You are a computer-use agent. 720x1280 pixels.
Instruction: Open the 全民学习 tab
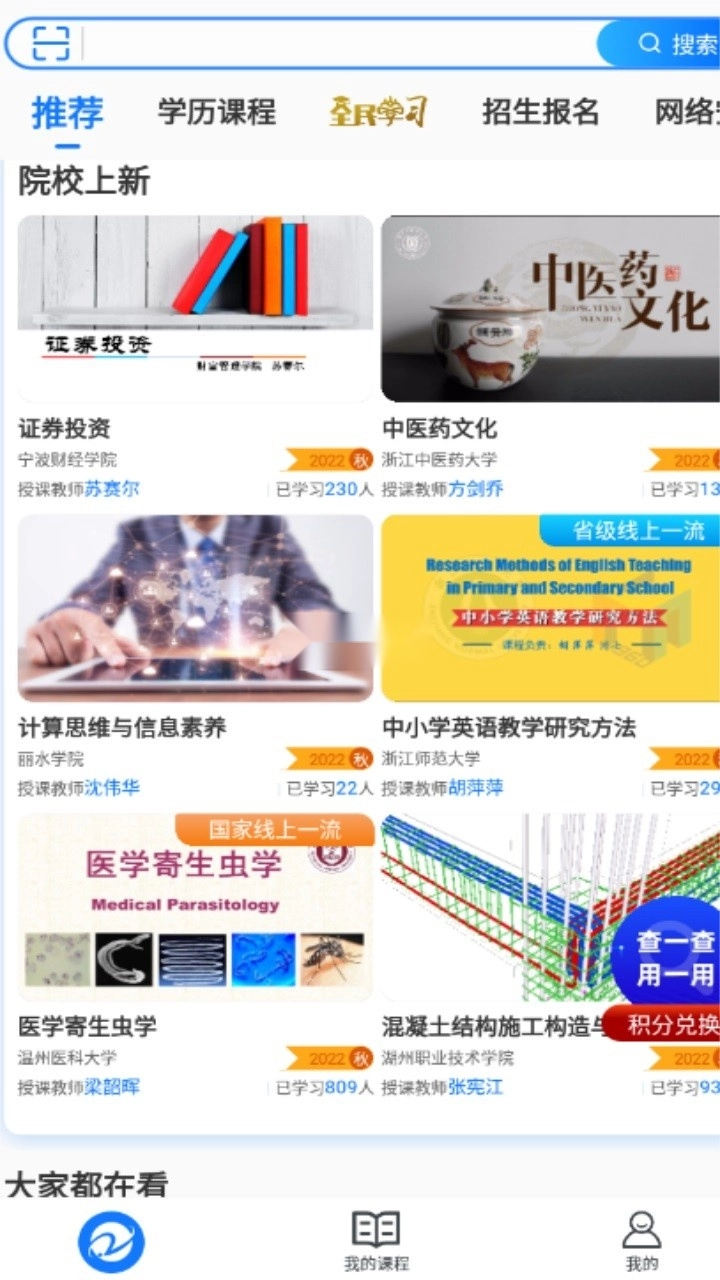[378, 112]
